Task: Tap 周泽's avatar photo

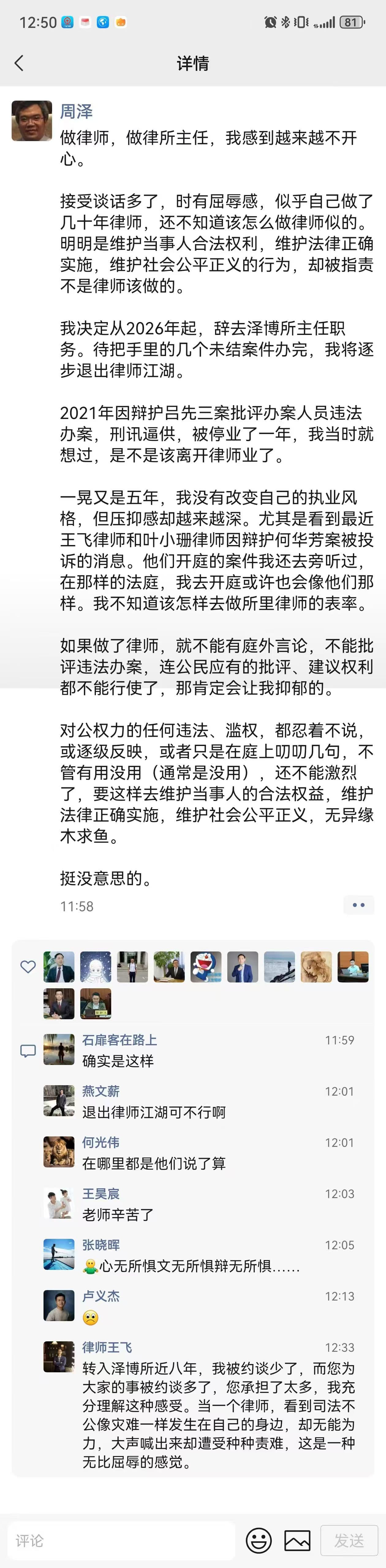Action: 32,121
